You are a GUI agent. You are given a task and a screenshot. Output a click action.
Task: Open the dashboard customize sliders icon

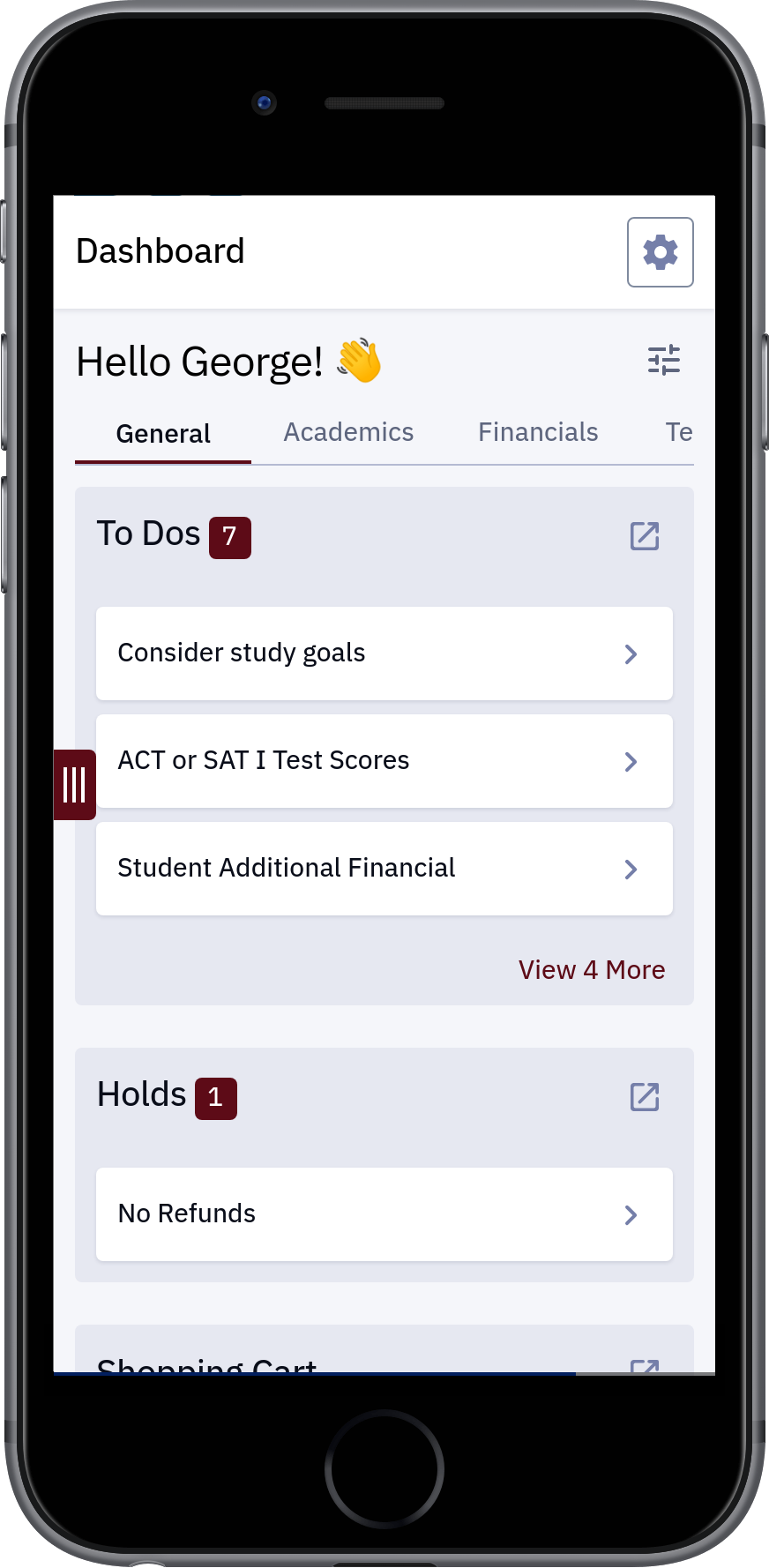pos(664,360)
